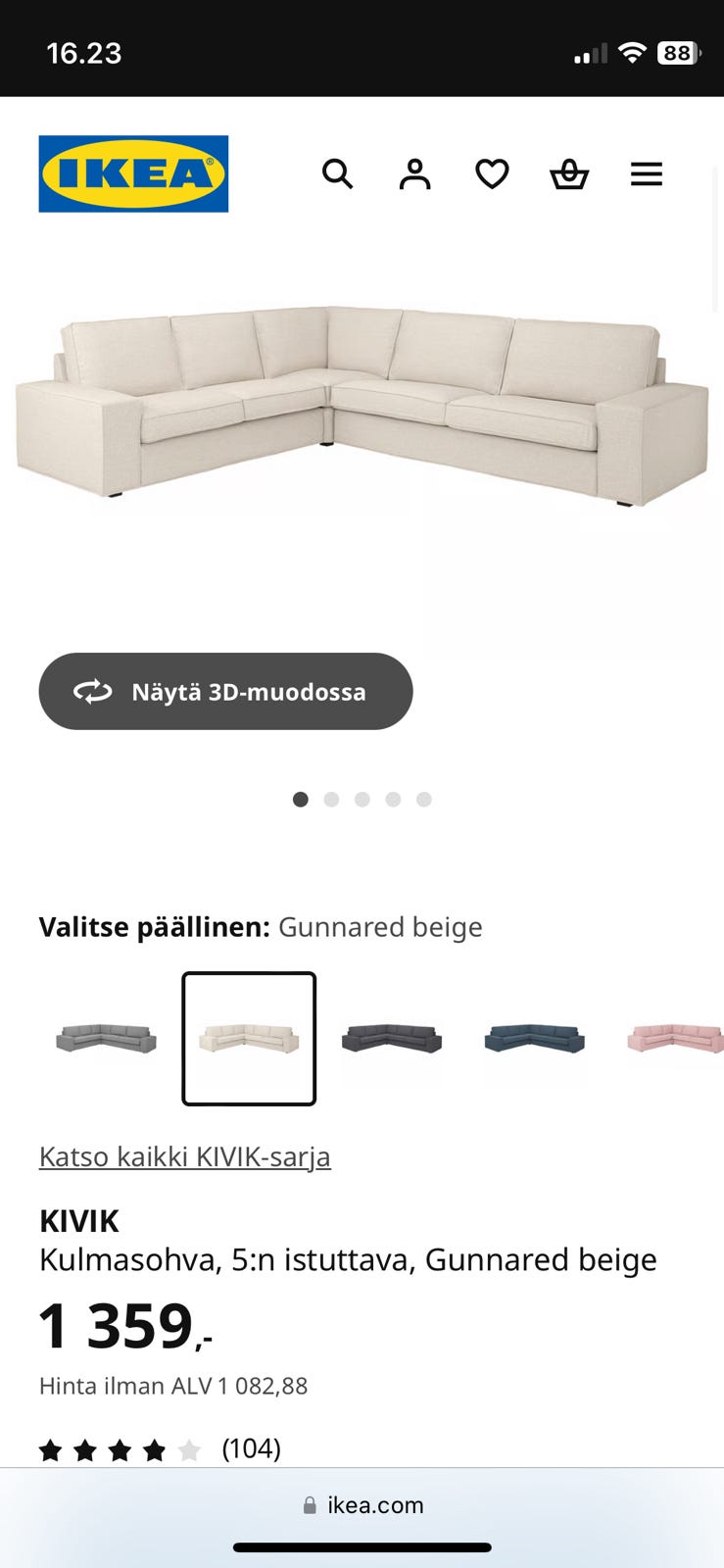724x1568 pixels.
Task: Select the blue Gunnared cover option
Action: (x=534, y=1038)
